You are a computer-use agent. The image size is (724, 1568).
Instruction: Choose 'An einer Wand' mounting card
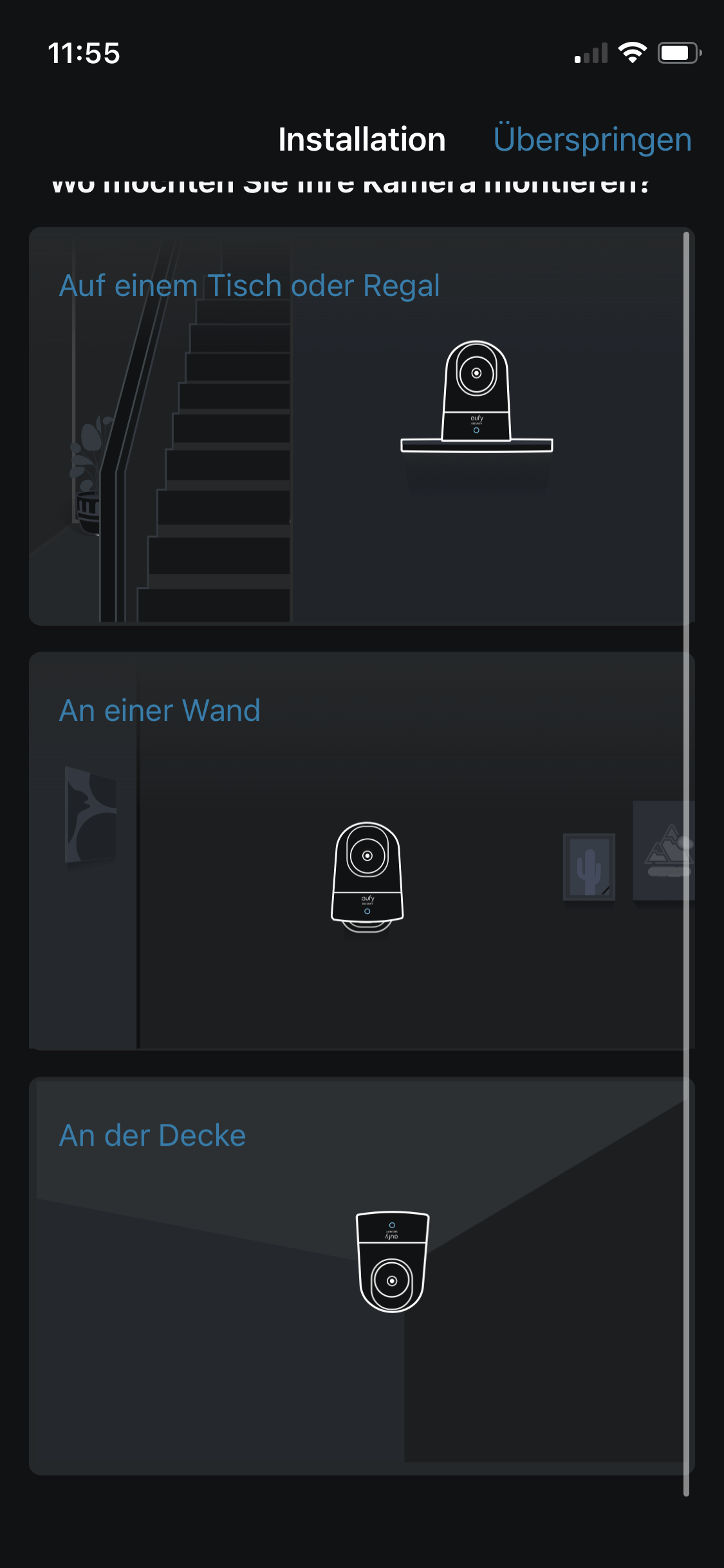[360, 851]
